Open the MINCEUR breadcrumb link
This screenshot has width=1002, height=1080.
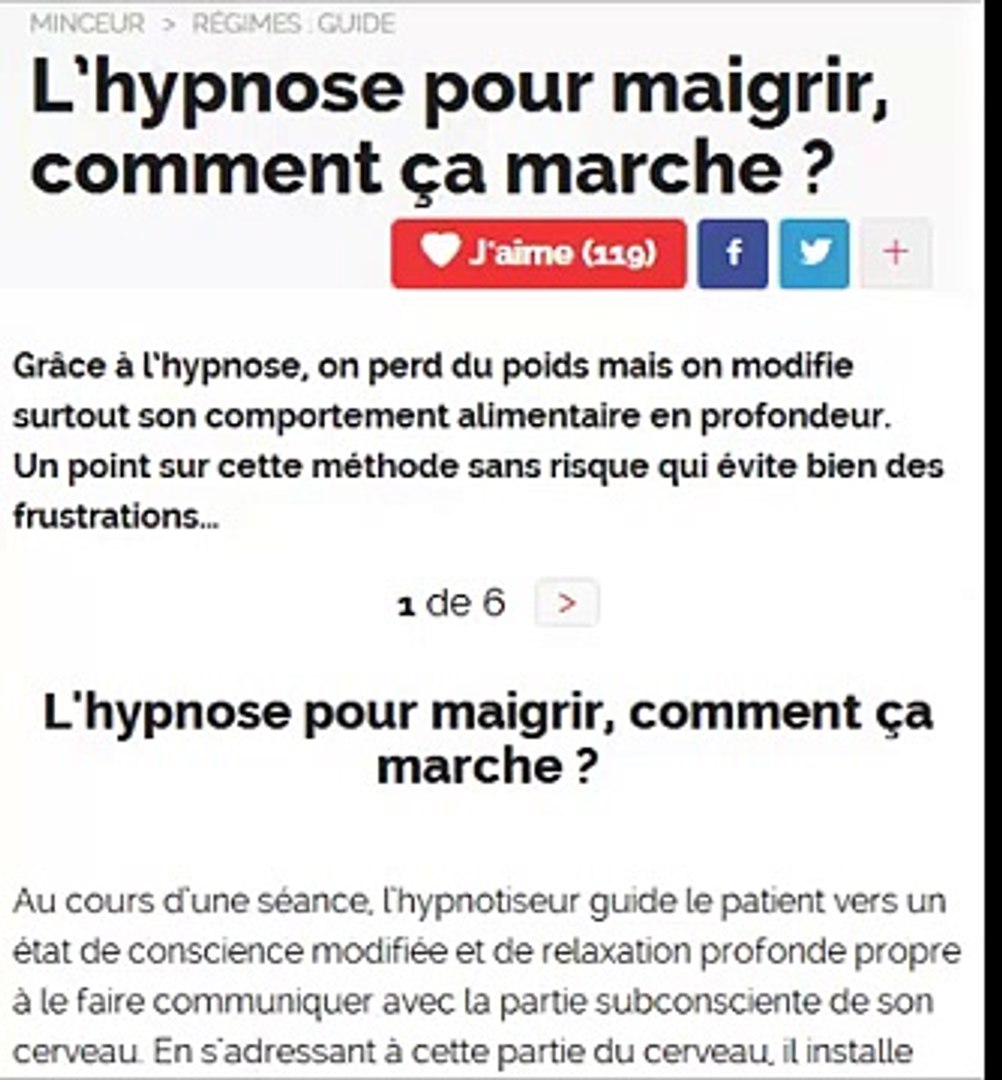87,23
